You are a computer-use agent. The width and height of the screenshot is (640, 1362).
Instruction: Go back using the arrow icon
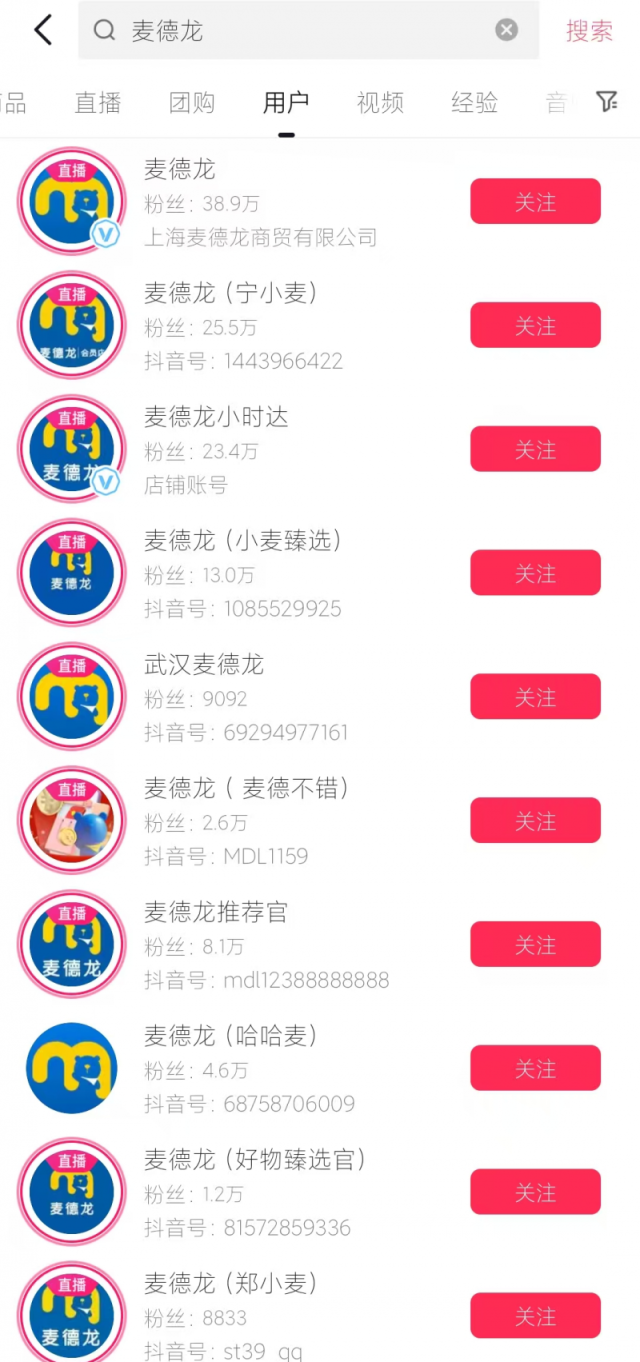(43, 31)
